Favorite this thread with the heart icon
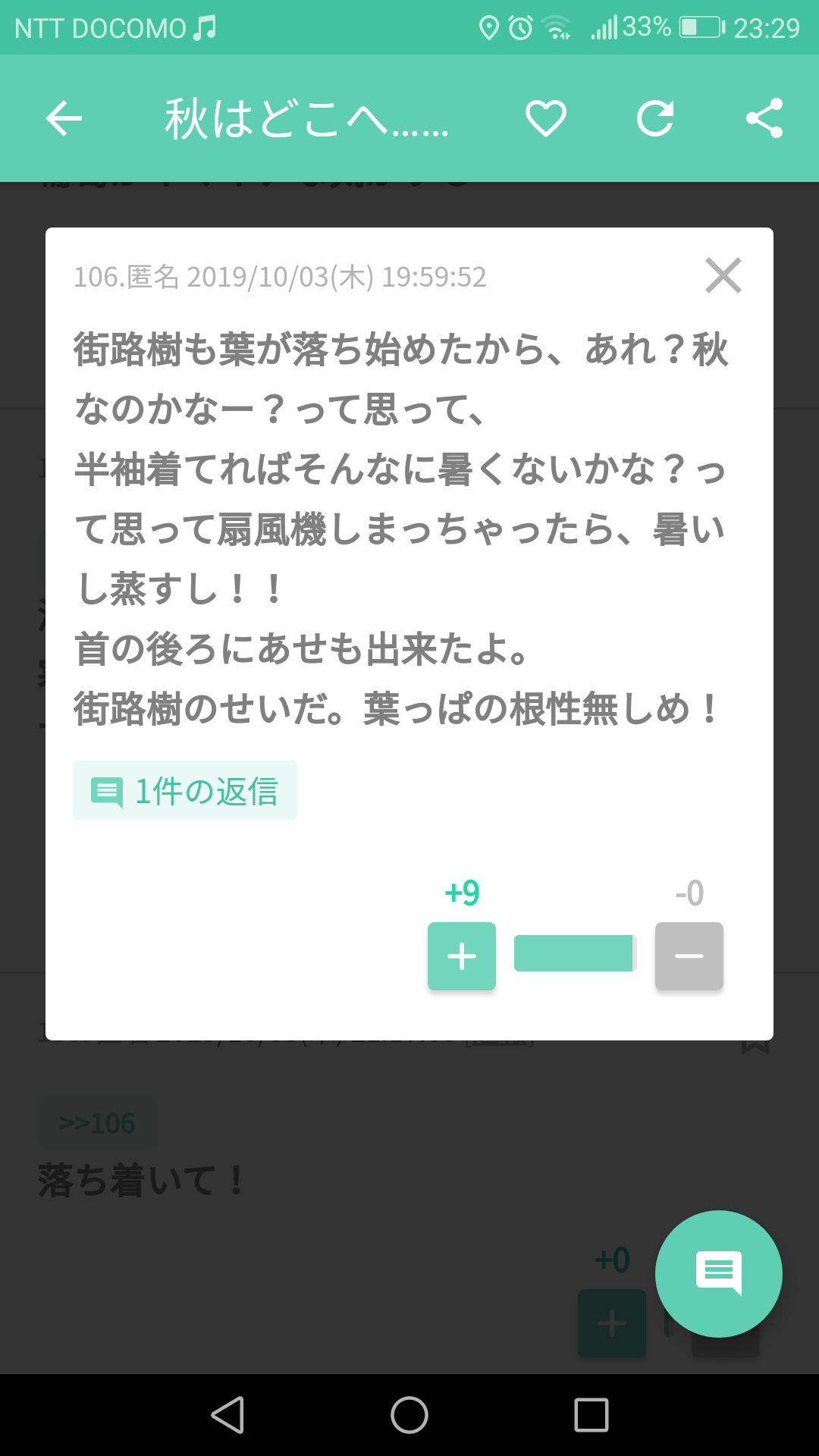 [x=546, y=118]
